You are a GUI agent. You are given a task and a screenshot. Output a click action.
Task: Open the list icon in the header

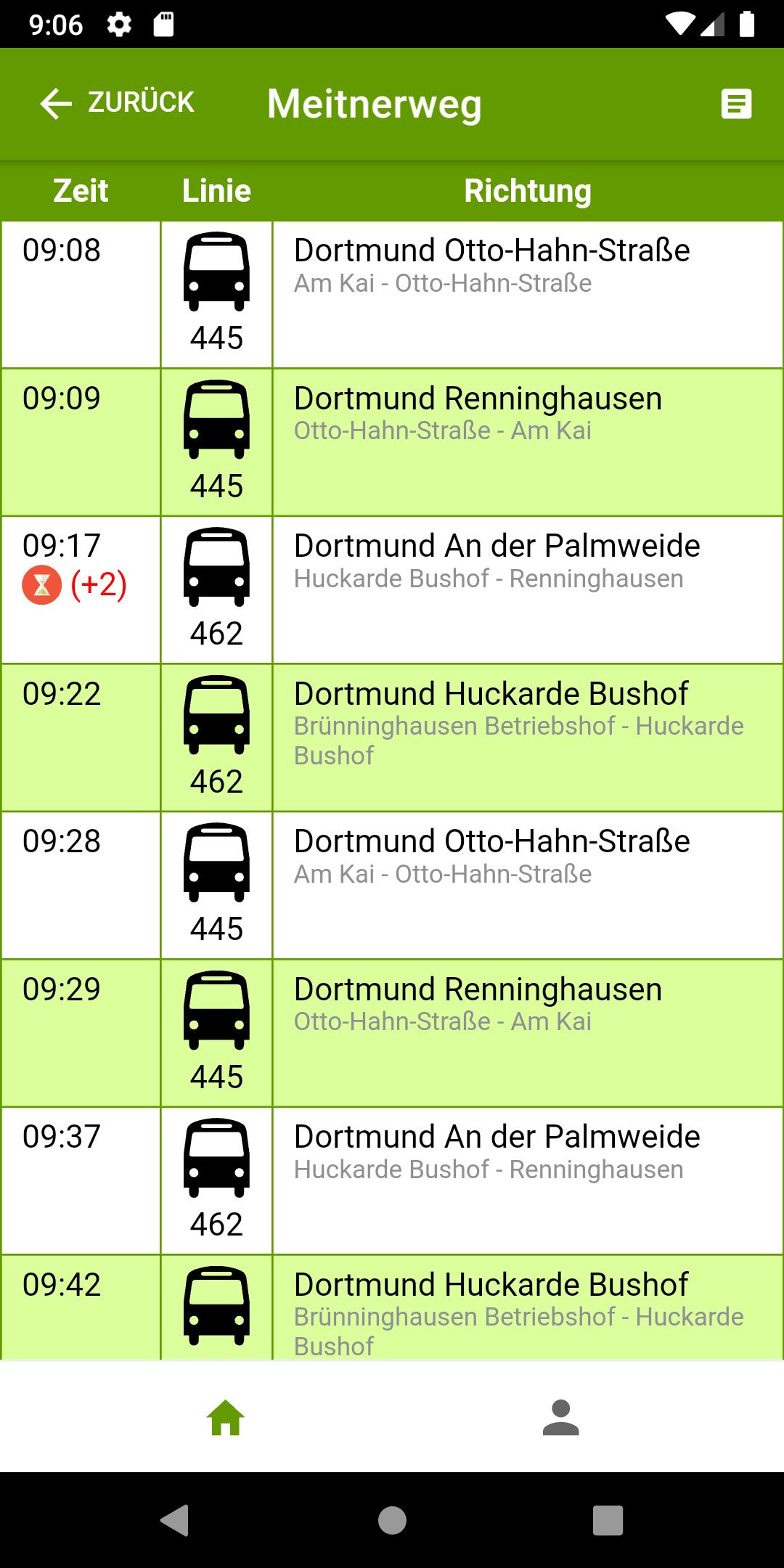[736, 104]
